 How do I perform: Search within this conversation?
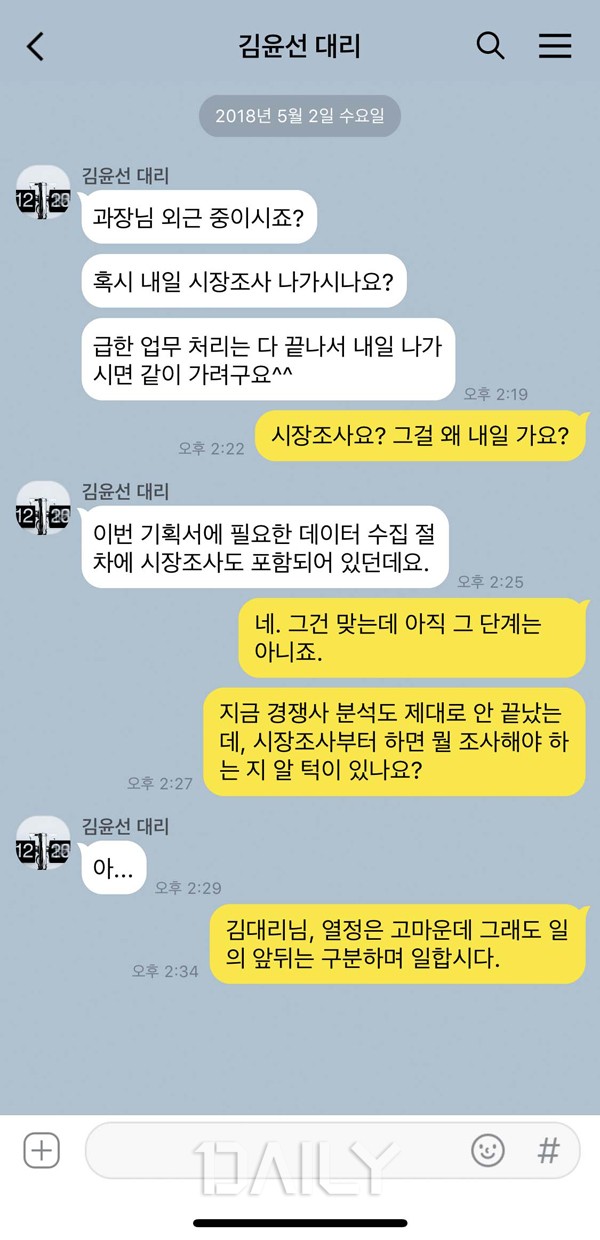pyautogui.click(x=490, y=46)
